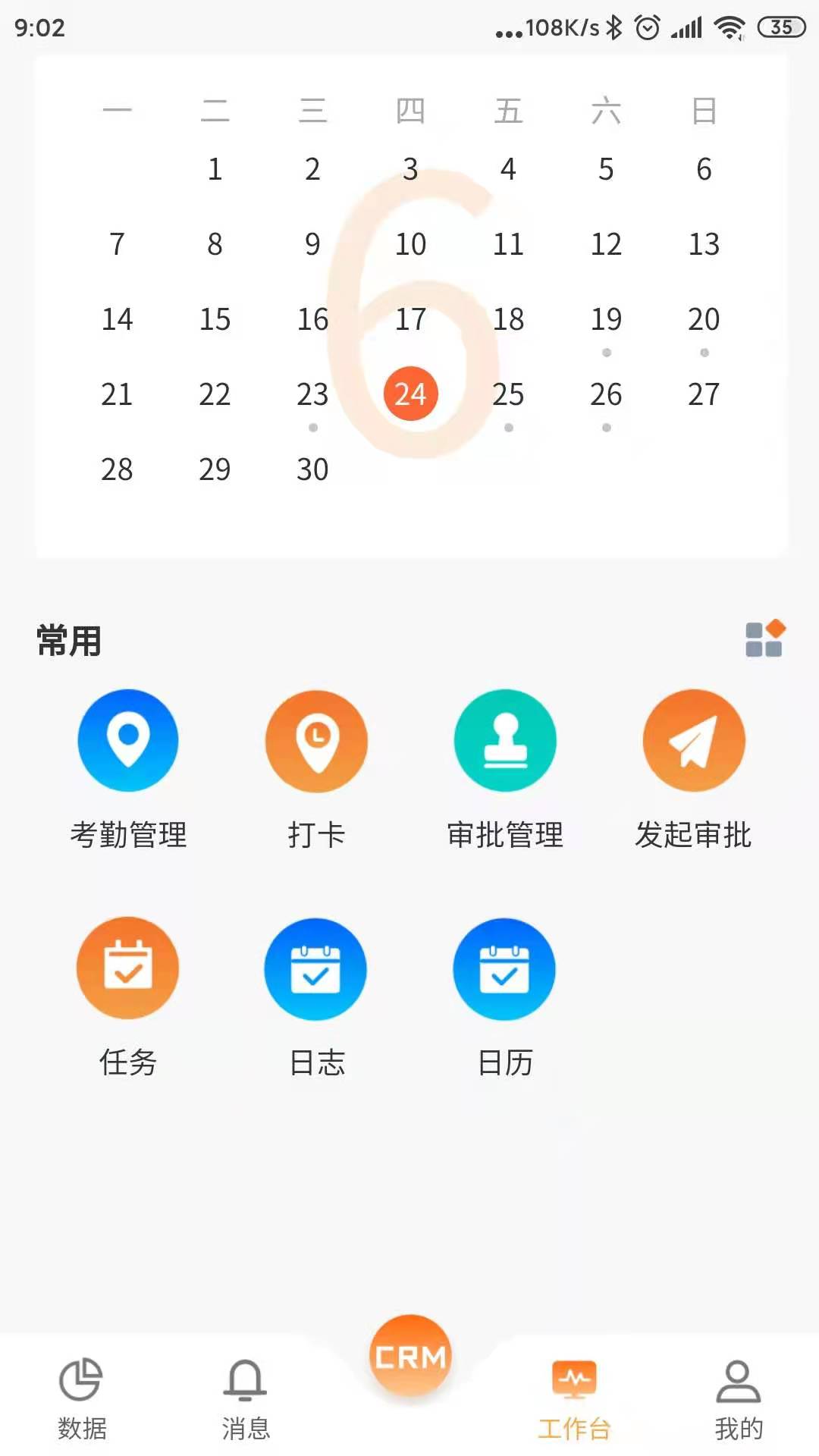The width and height of the screenshot is (819, 1456).
Task: Select date 23 marked with a dot
Action: tap(312, 394)
